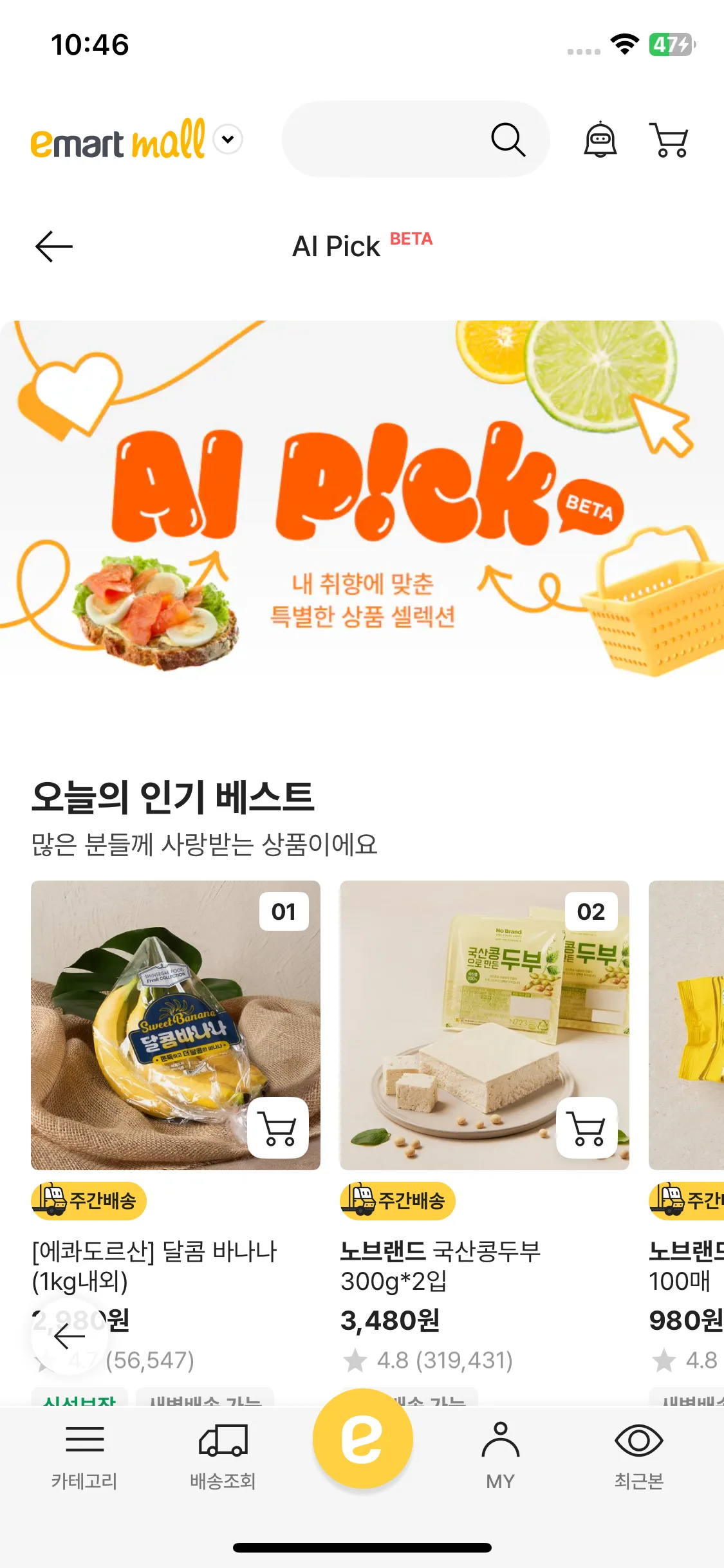The height and width of the screenshot is (1568, 724).
Task: Open the shopping cart in the header
Action: [x=669, y=139]
